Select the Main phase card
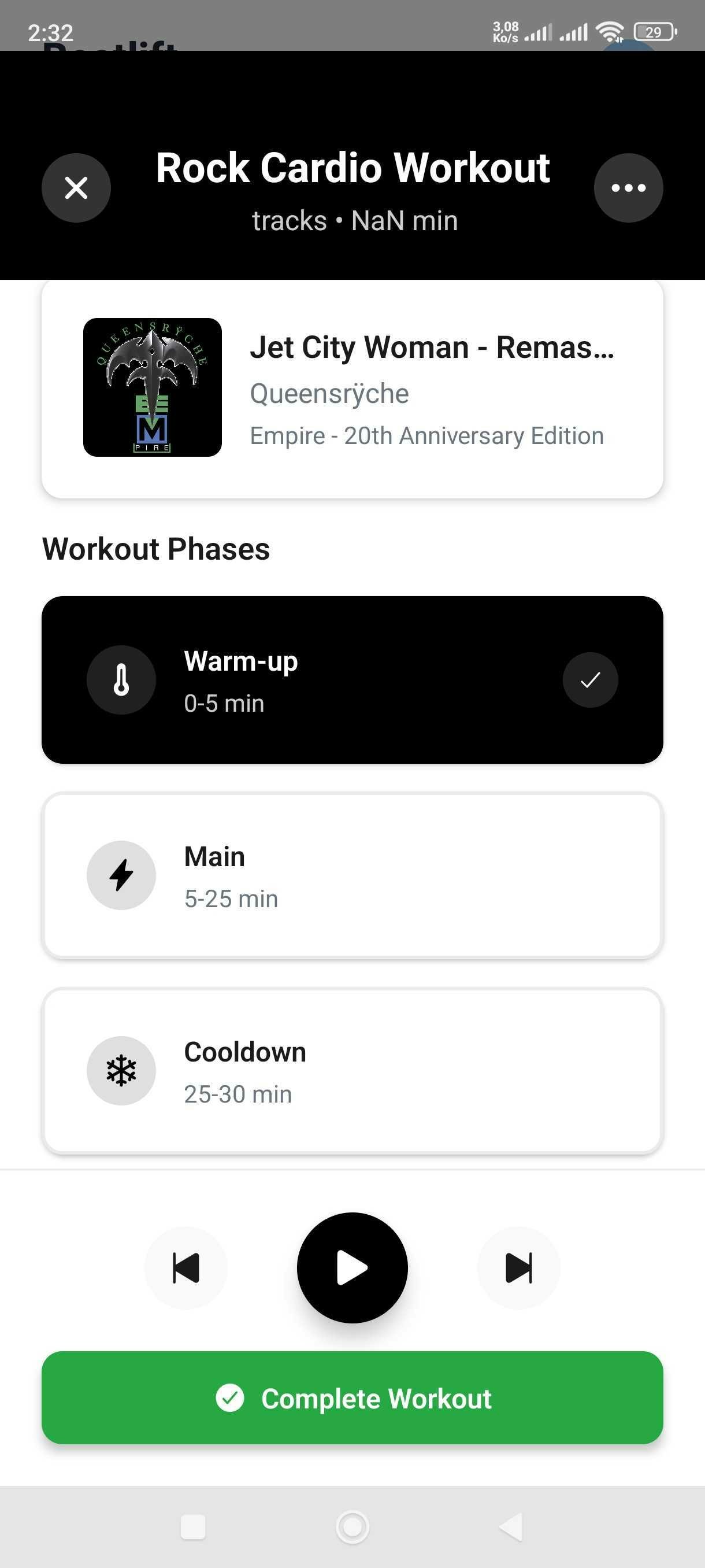The height and width of the screenshot is (1568, 705). tap(352, 875)
